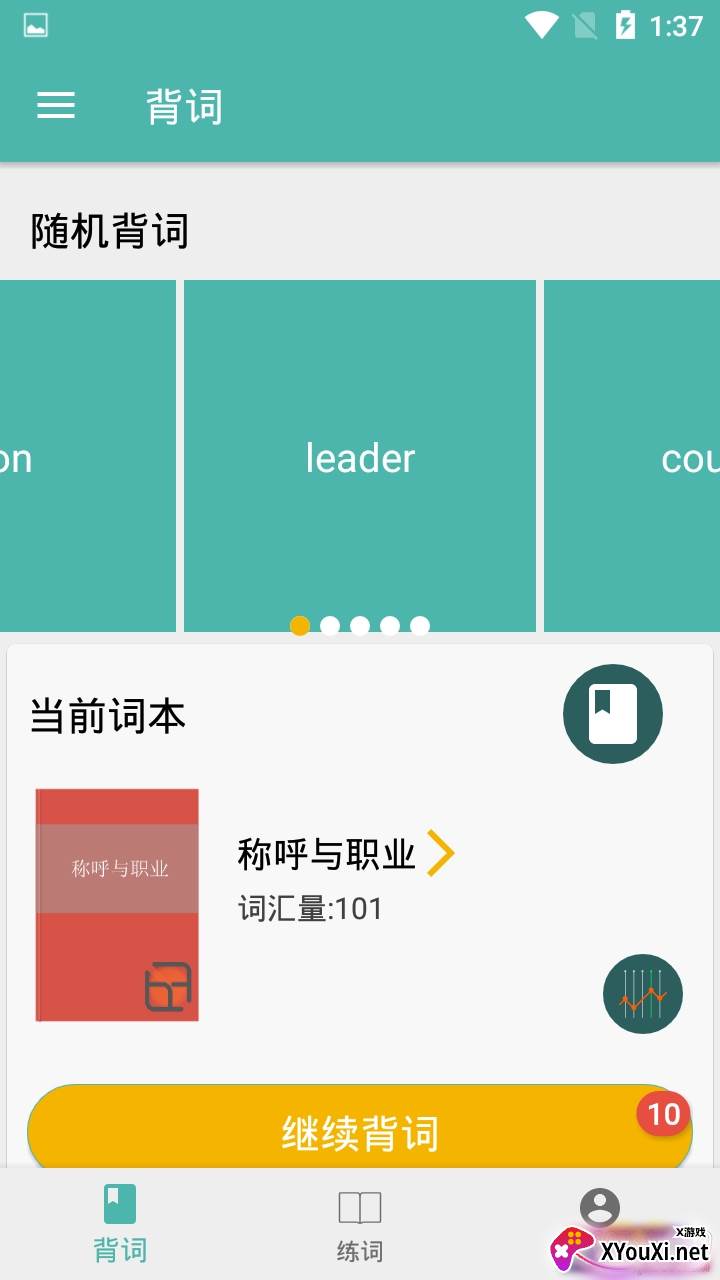
Task: Select the 背词 bottom tab
Action: [120, 1225]
